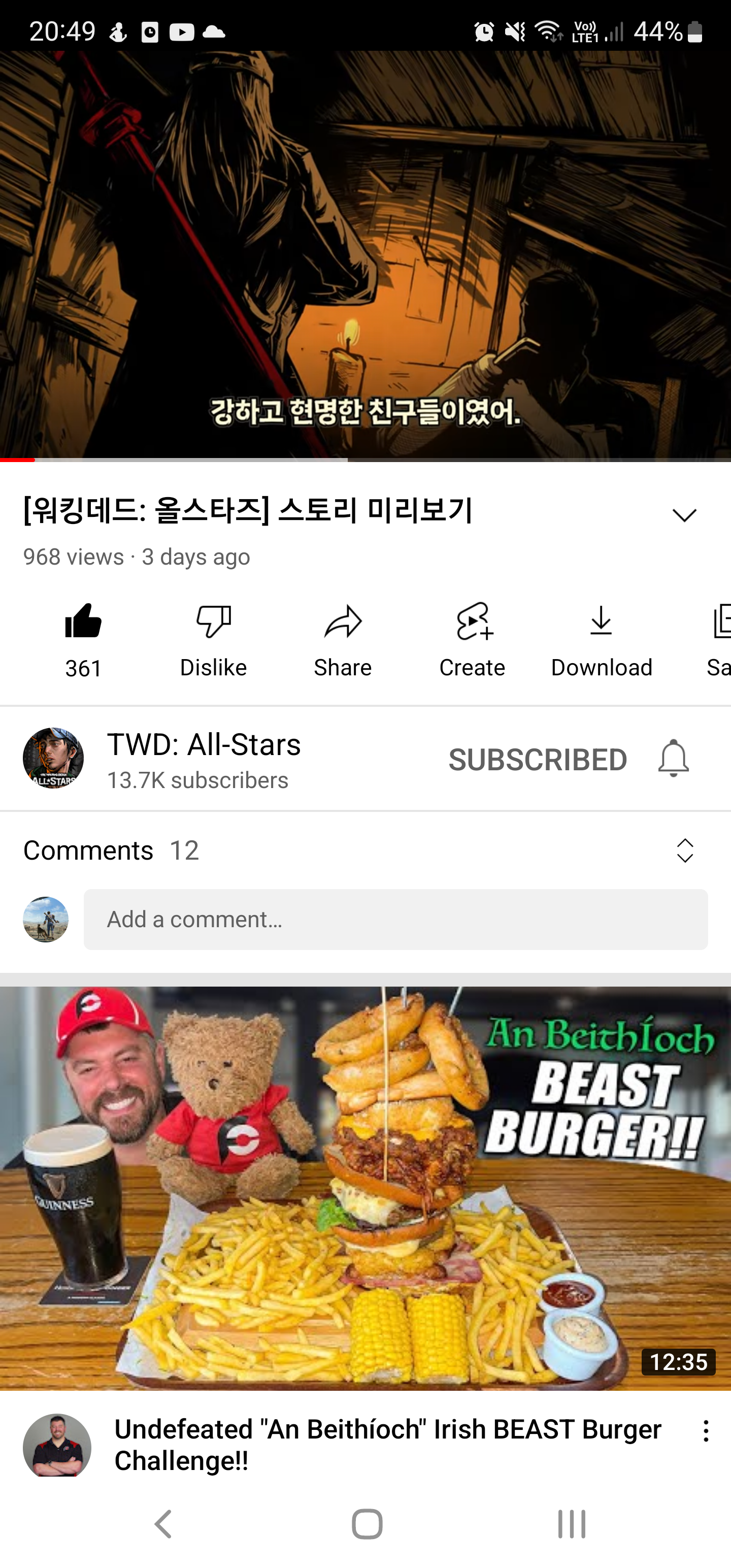Image resolution: width=731 pixels, height=1568 pixels.
Task: Go to the home screen
Action: point(367,1524)
